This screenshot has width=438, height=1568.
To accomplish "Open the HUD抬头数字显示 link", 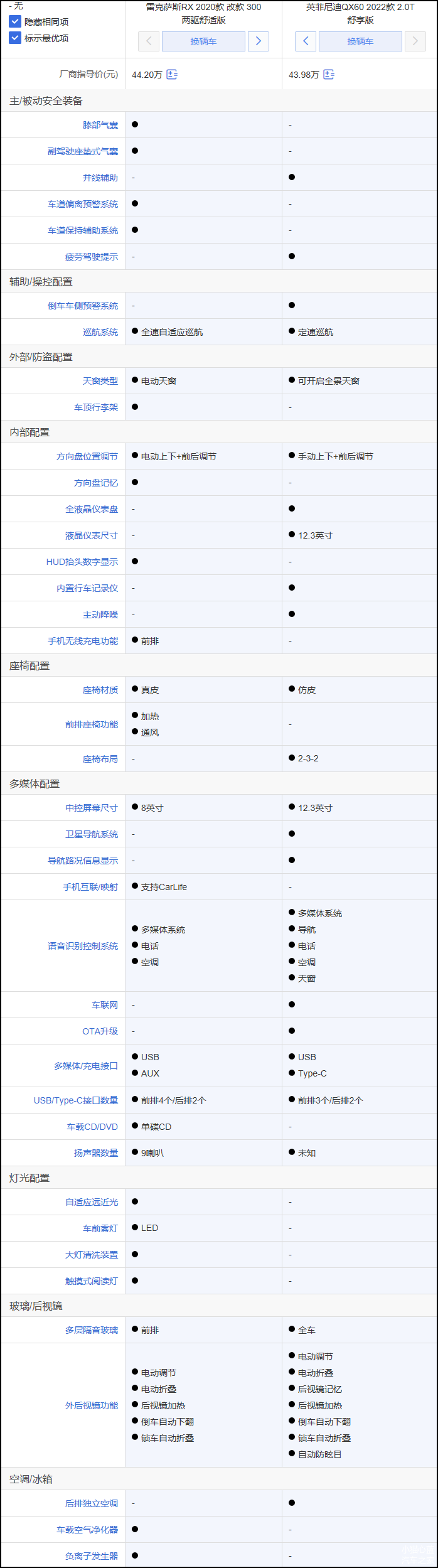I will (82, 562).
